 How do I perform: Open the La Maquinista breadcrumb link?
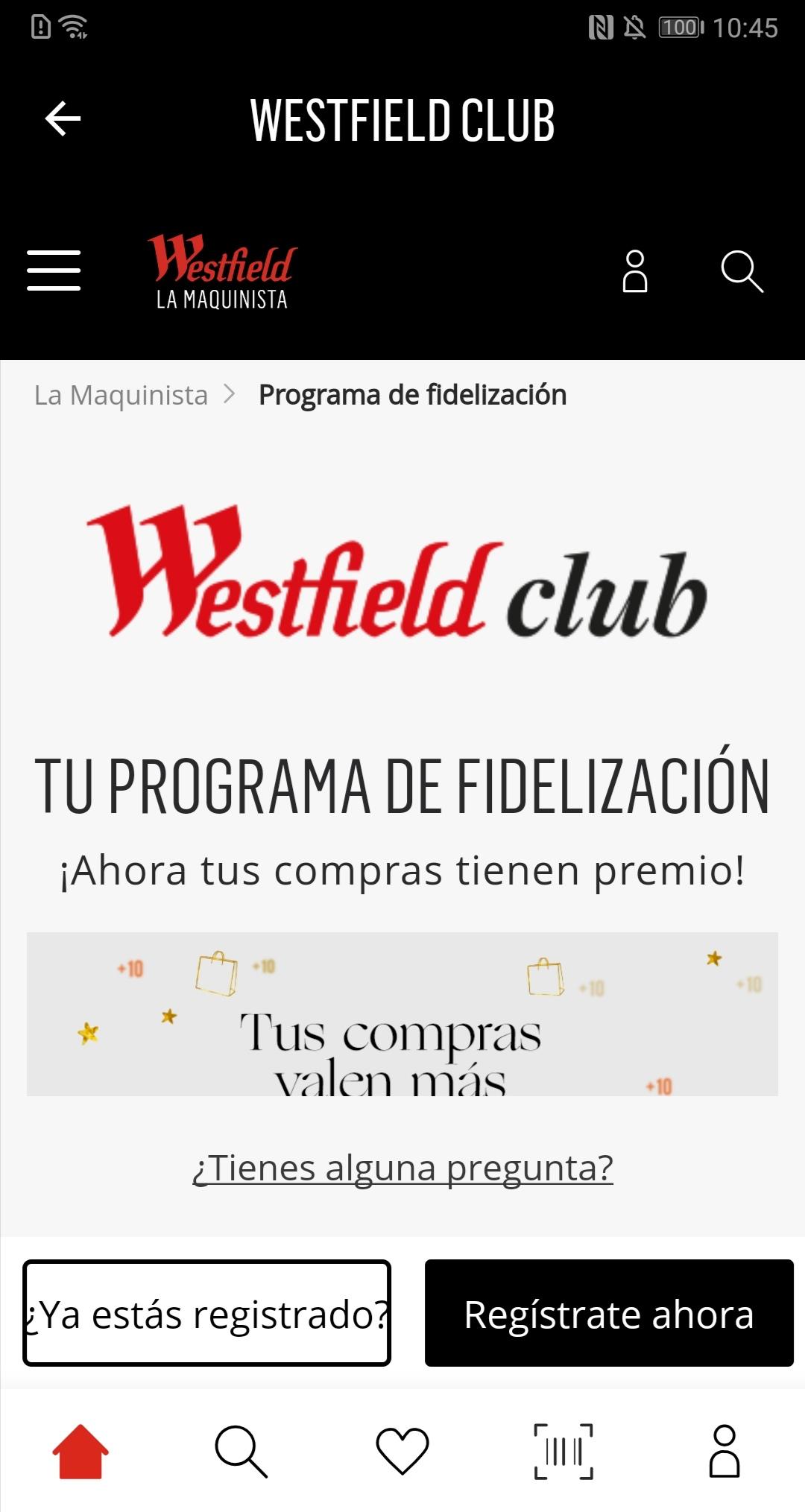(x=121, y=395)
